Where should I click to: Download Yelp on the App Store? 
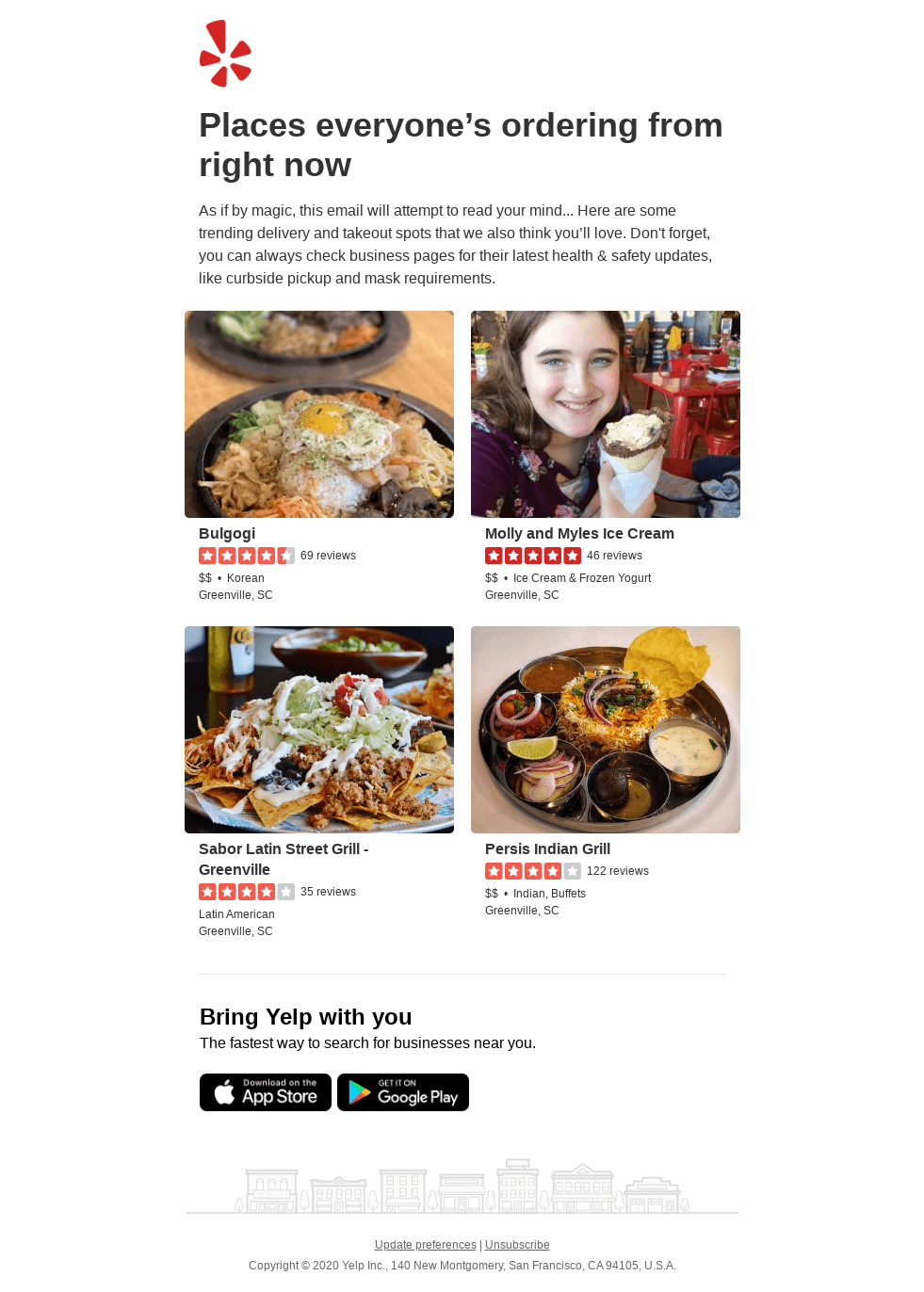tap(266, 1092)
